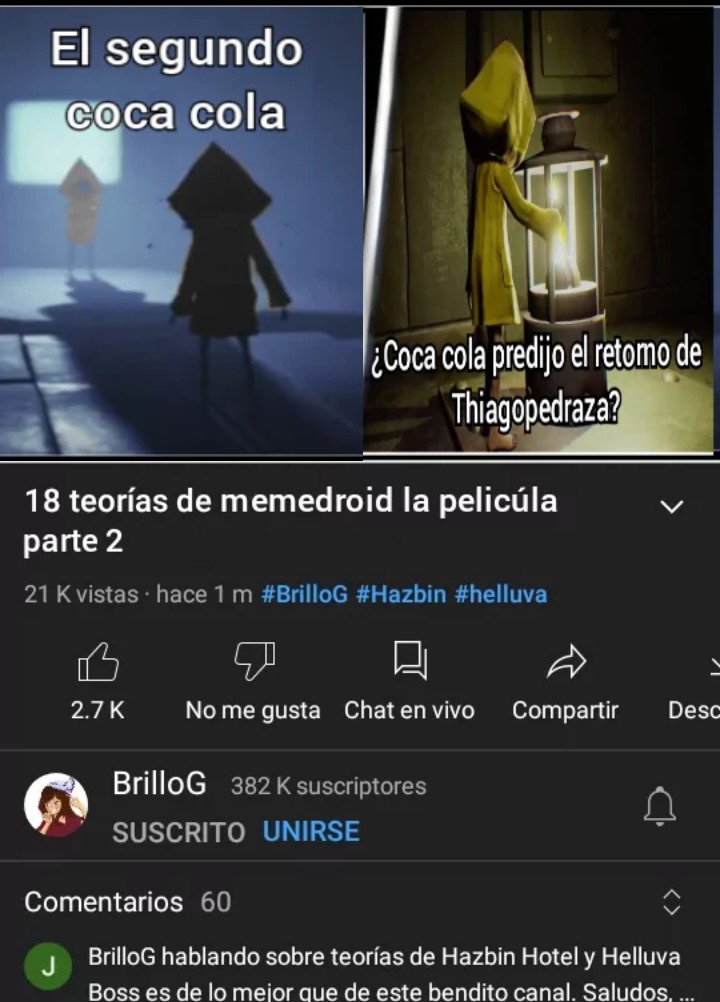The image size is (720, 1002).
Task: Tap the video player showing the memes
Action: point(360,230)
